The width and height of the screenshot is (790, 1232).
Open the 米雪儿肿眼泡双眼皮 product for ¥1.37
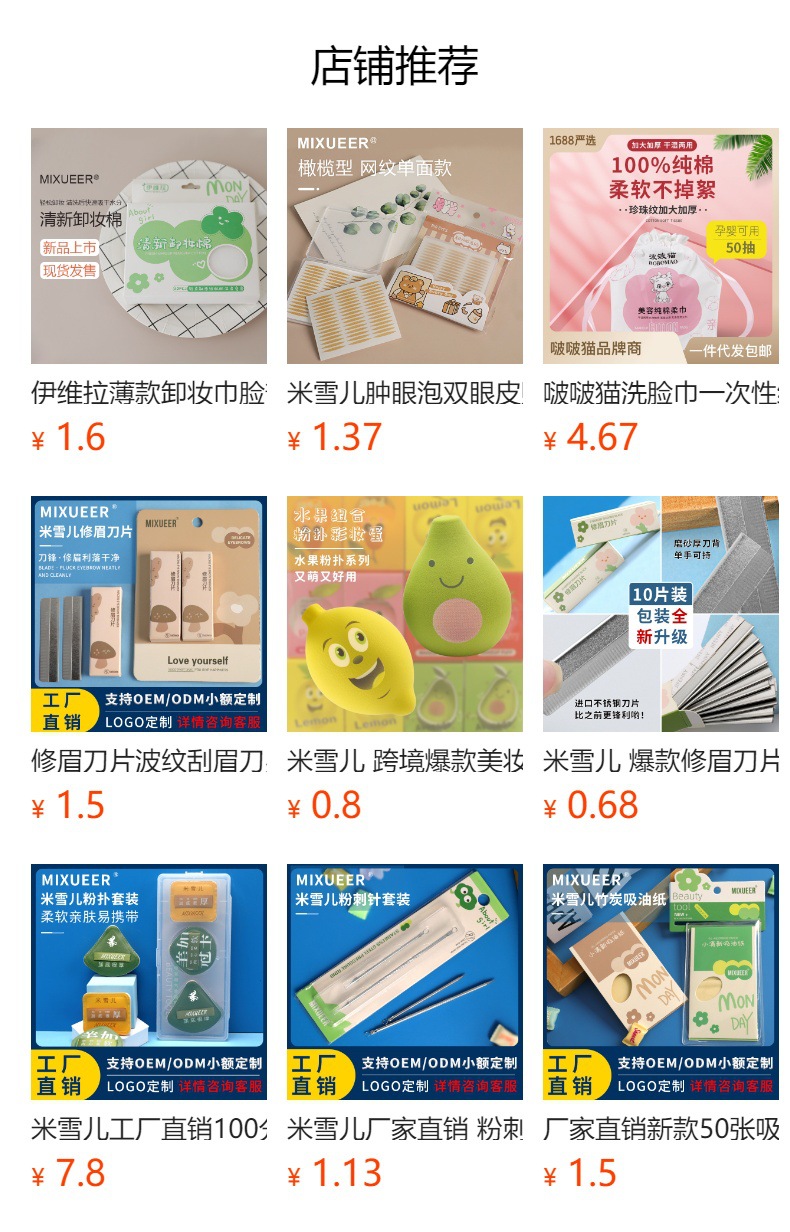coord(404,246)
